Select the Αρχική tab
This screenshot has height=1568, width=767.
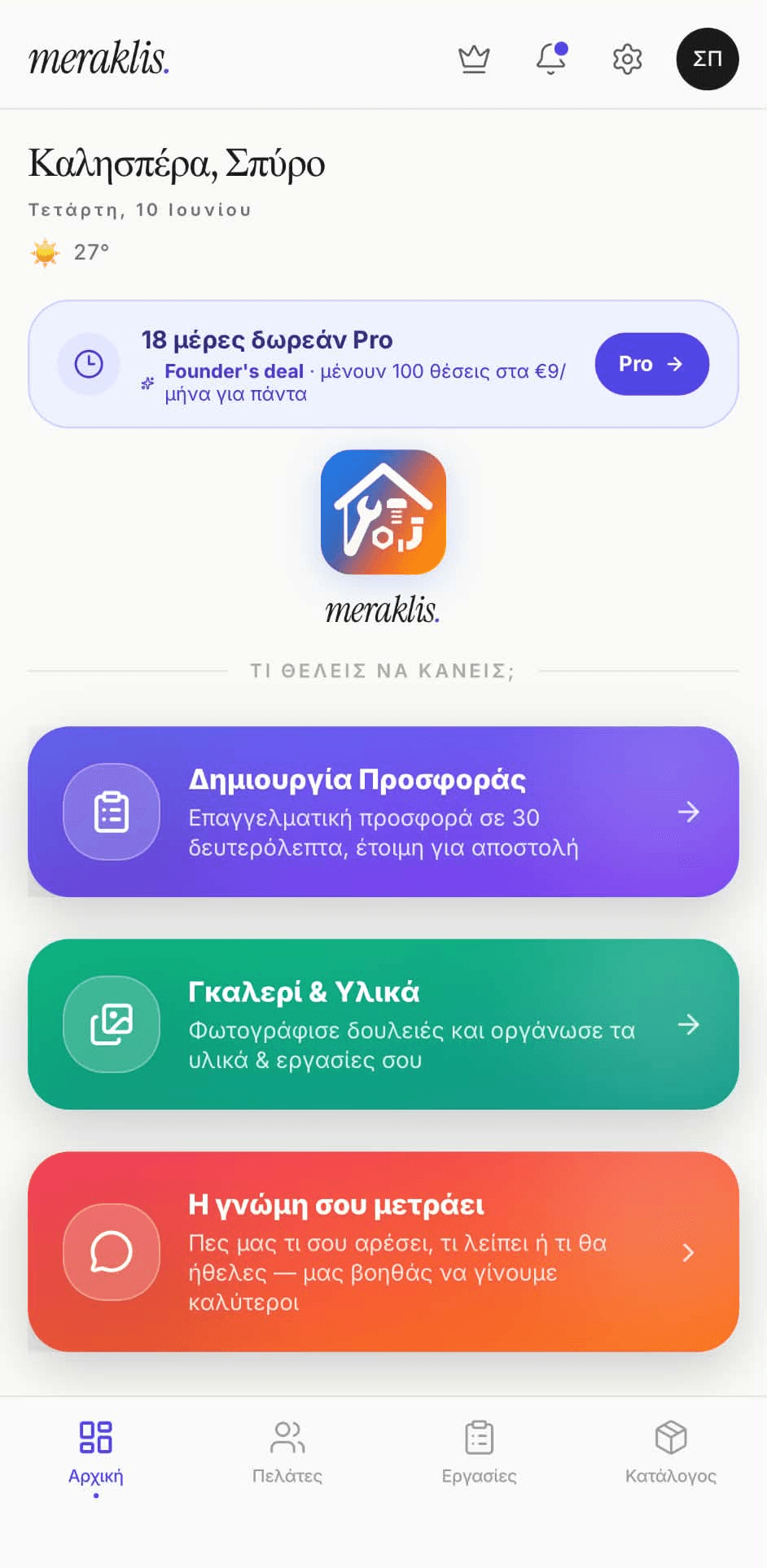[96, 1454]
